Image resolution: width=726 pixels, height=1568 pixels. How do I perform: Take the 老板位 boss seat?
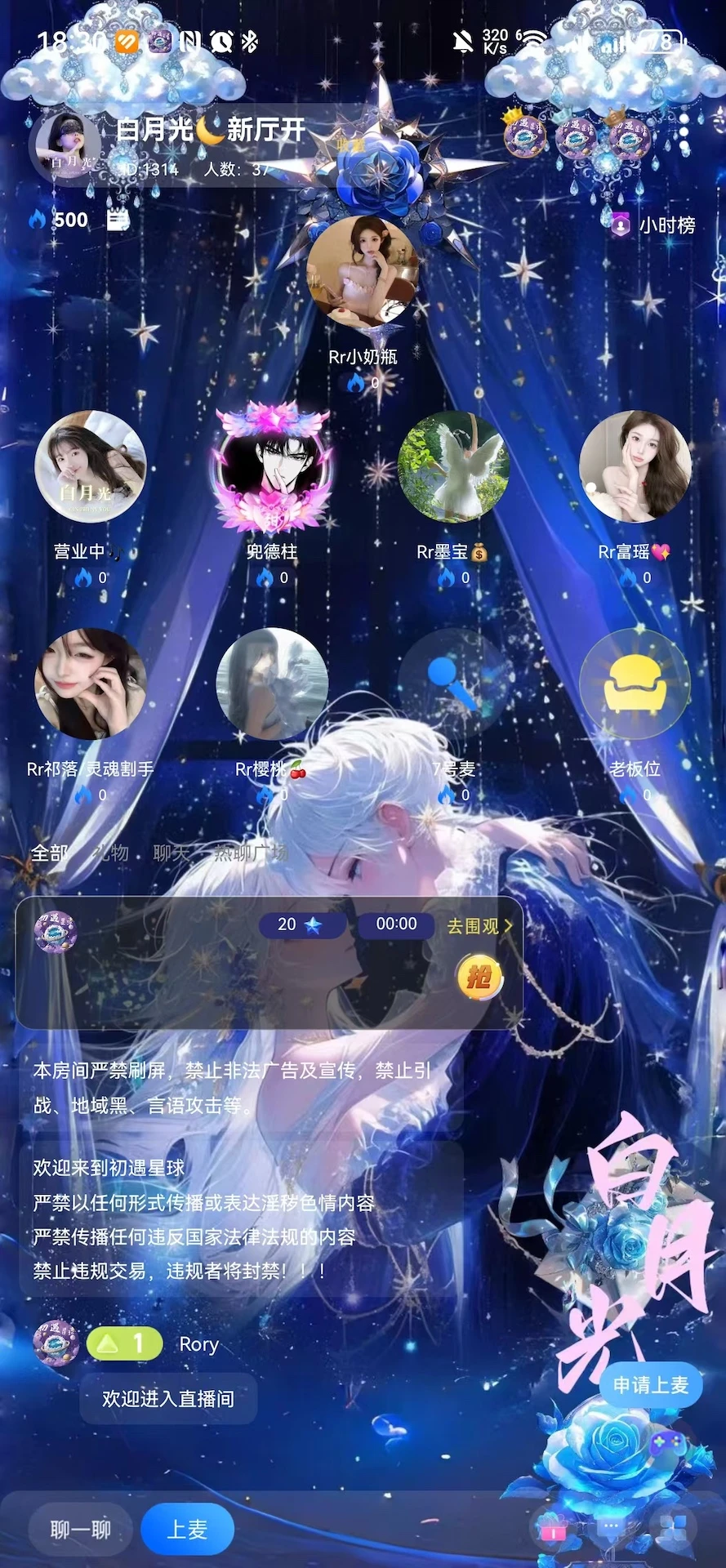(x=635, y=684)
